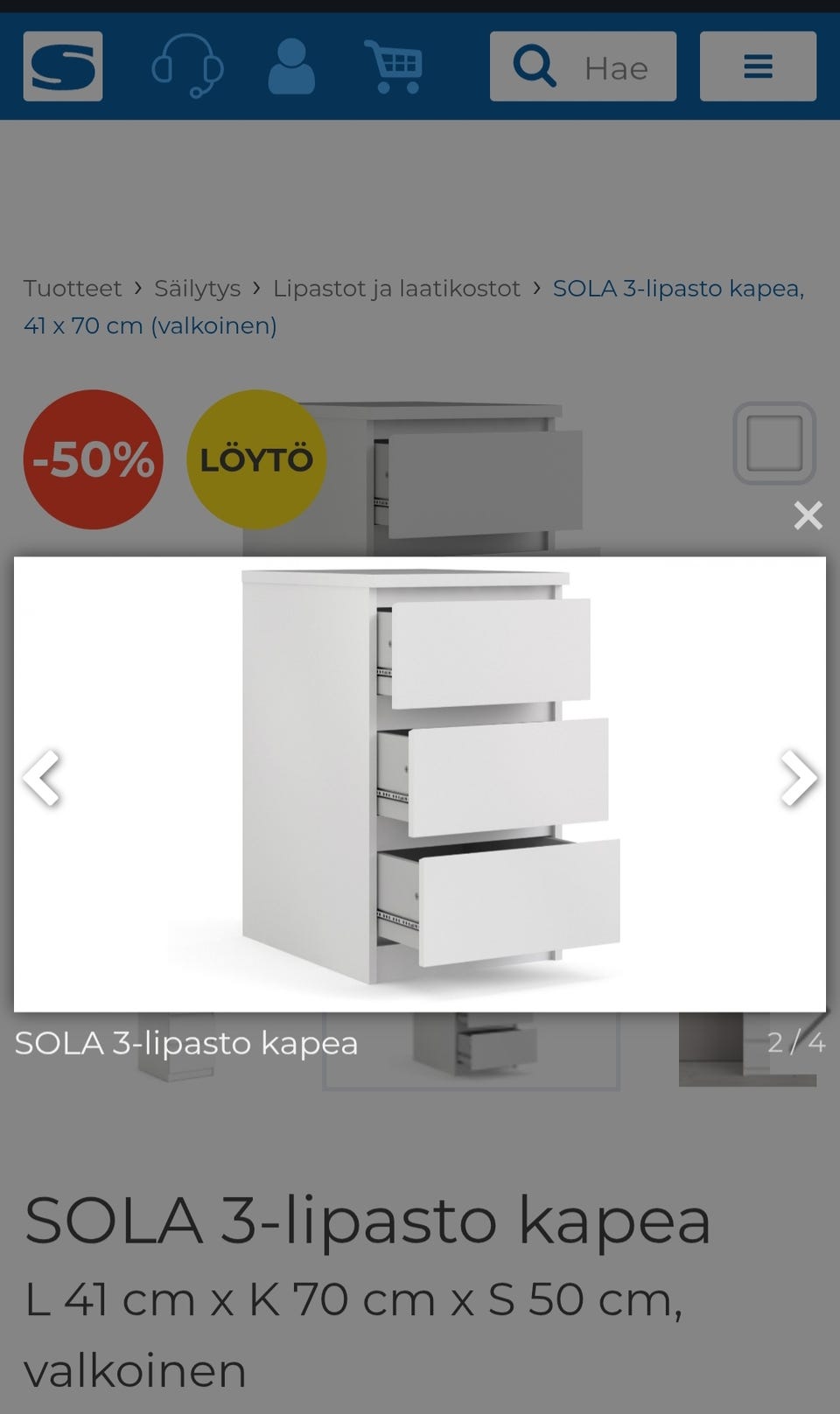Go to the previous image with the left chevron

tap(41, 778)
